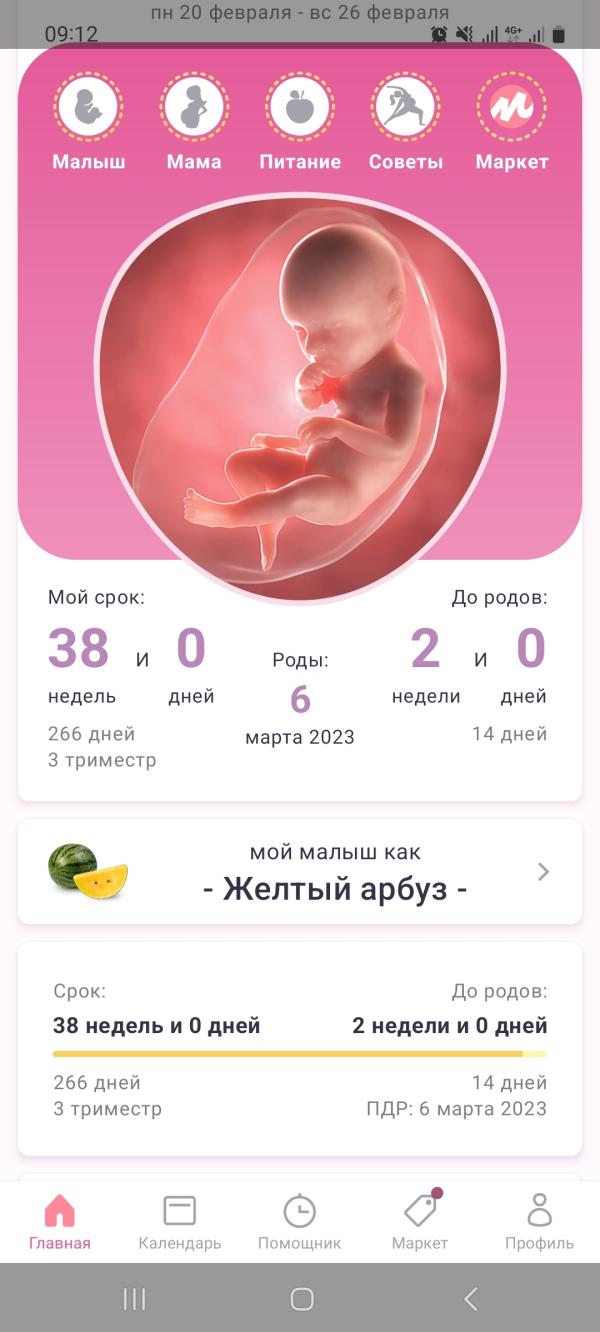
Task: Open the Желтый арбуз baby size card
Action: pos(300,872)
